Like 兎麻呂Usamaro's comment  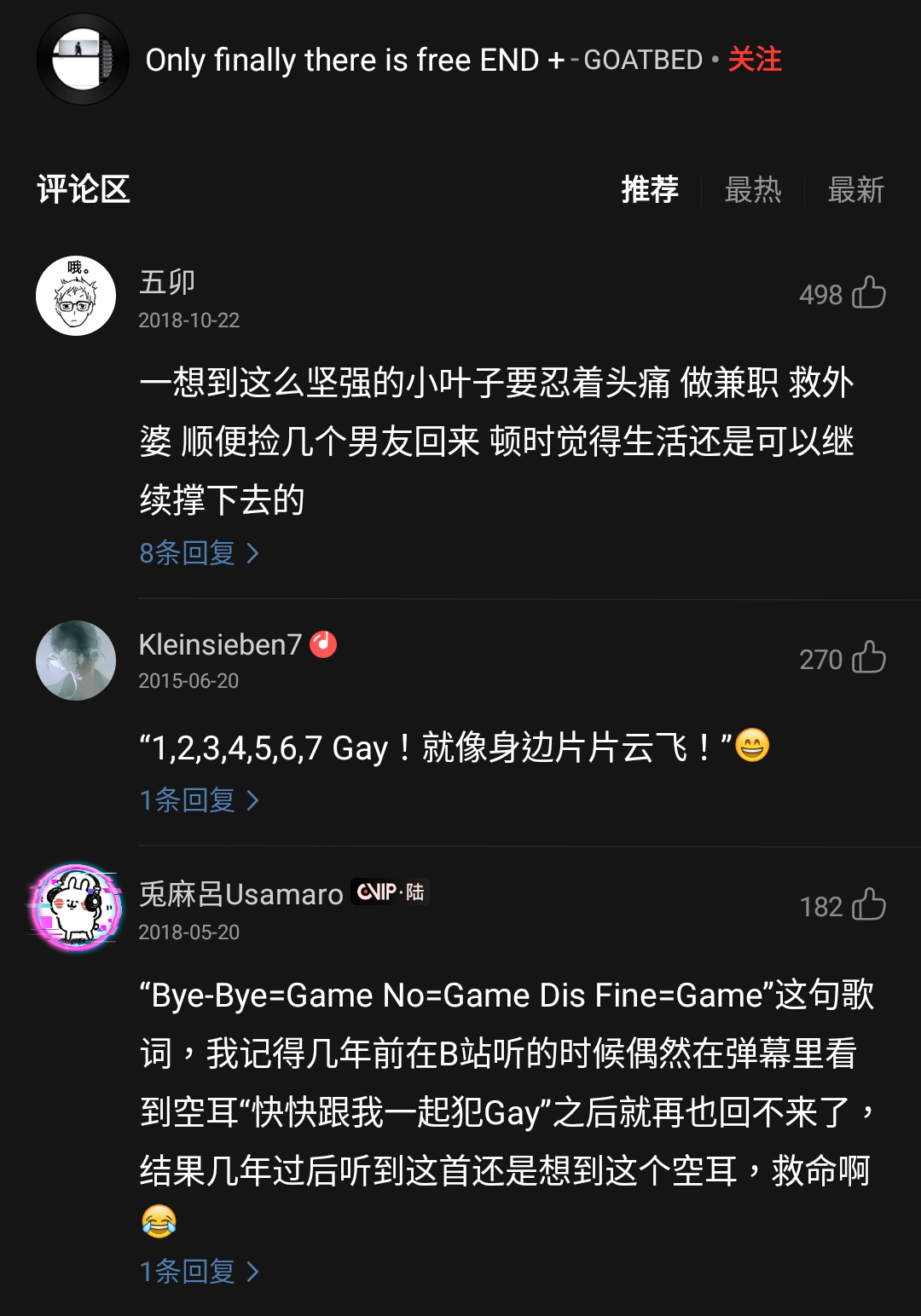[868, 905]
